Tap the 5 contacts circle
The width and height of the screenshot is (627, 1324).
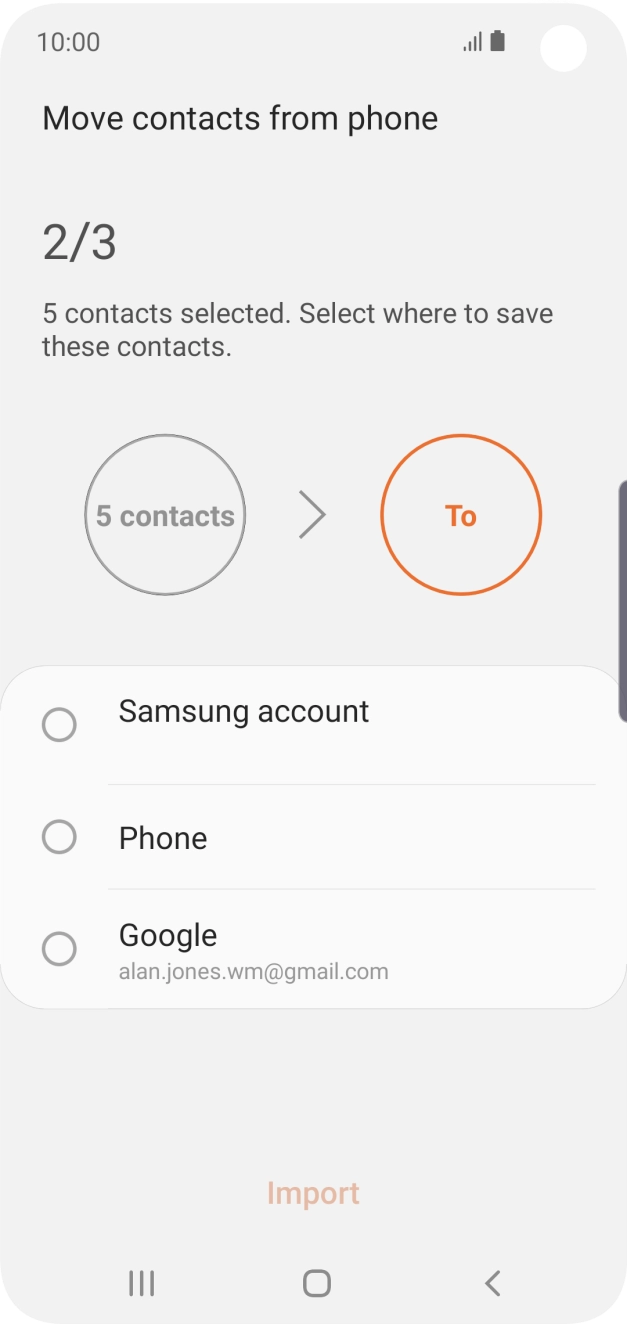click(x=165, y=515)
